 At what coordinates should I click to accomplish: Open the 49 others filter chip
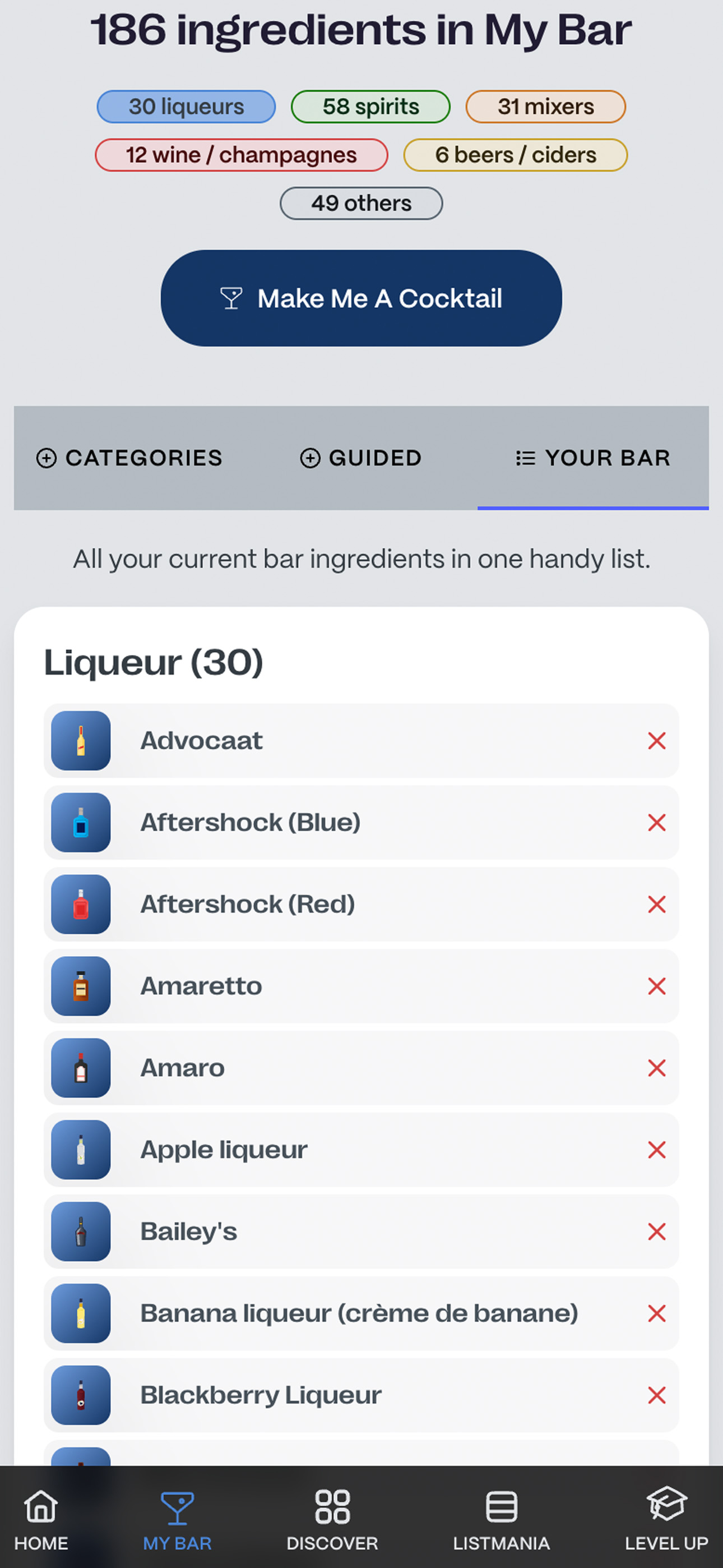tap(361, 204)
